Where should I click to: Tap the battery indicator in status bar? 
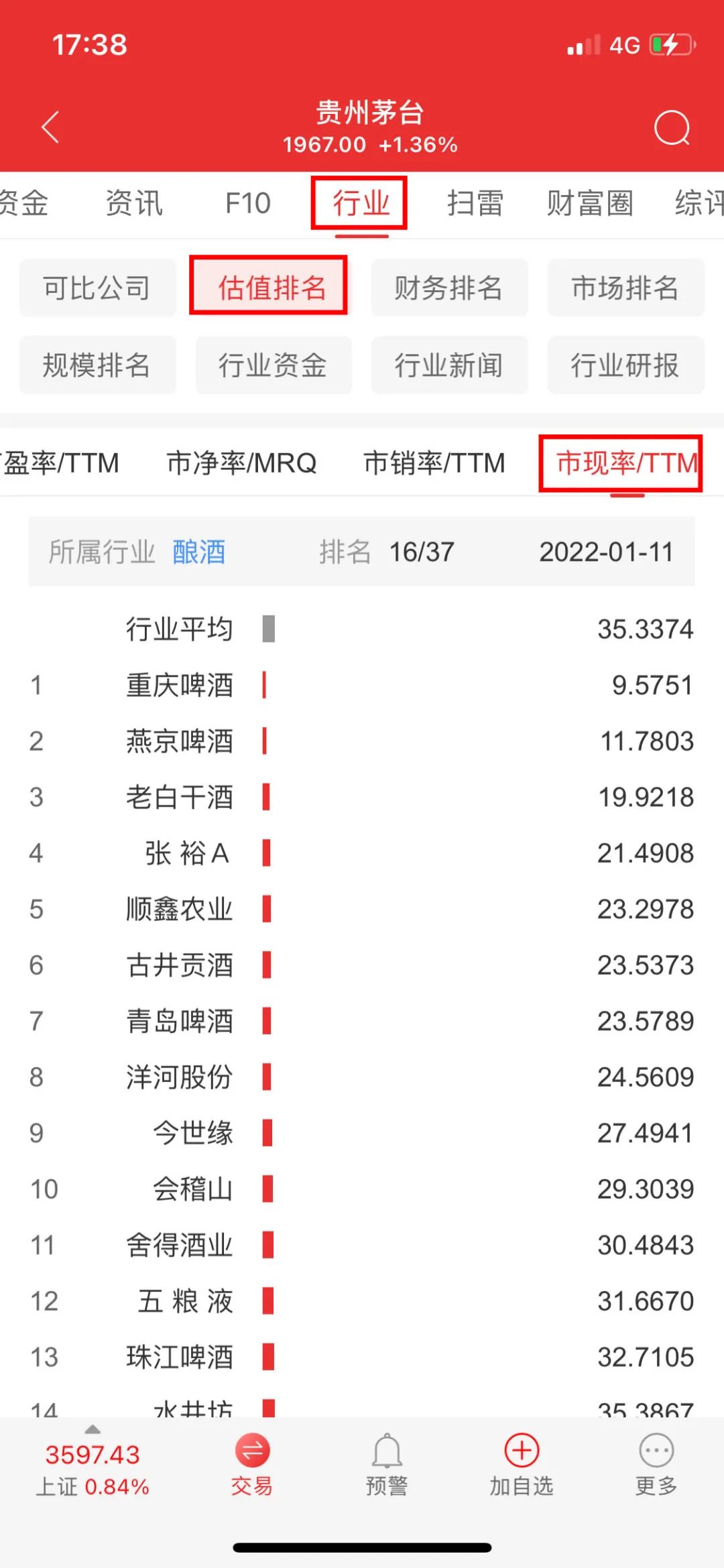tap(670, 44)
